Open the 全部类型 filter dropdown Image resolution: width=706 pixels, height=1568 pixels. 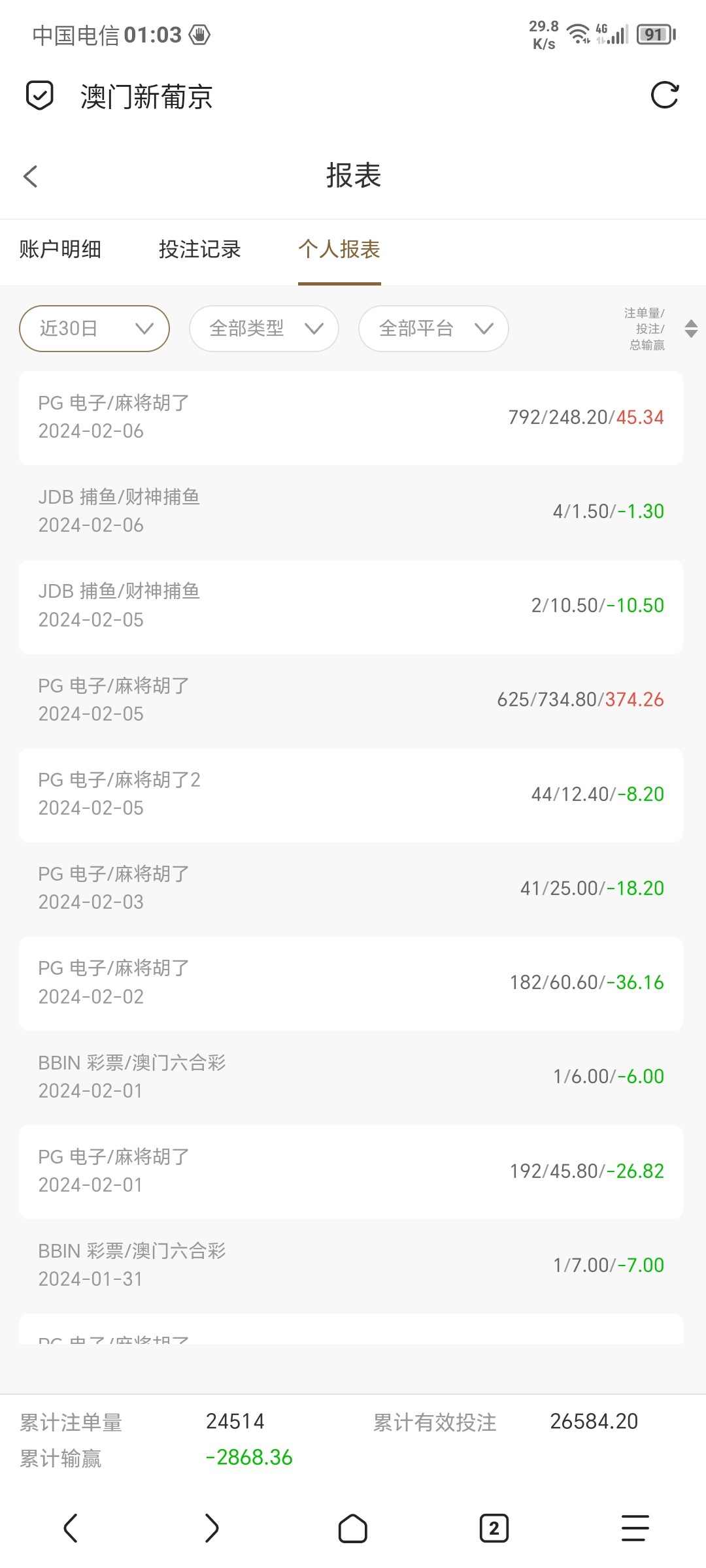pos(264,329)
